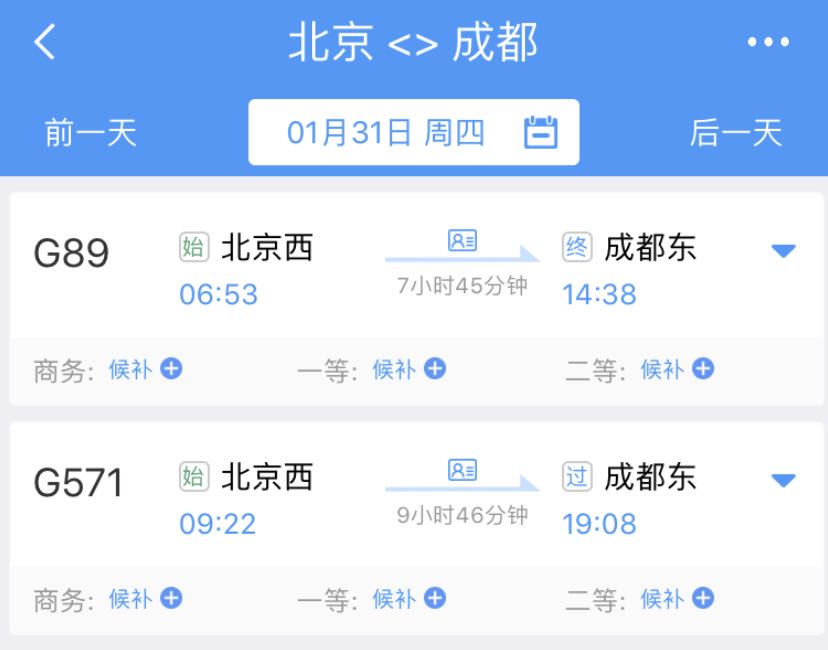Open the G571 train details
Screen dimensions: 828x650
(x=78, y=484)
